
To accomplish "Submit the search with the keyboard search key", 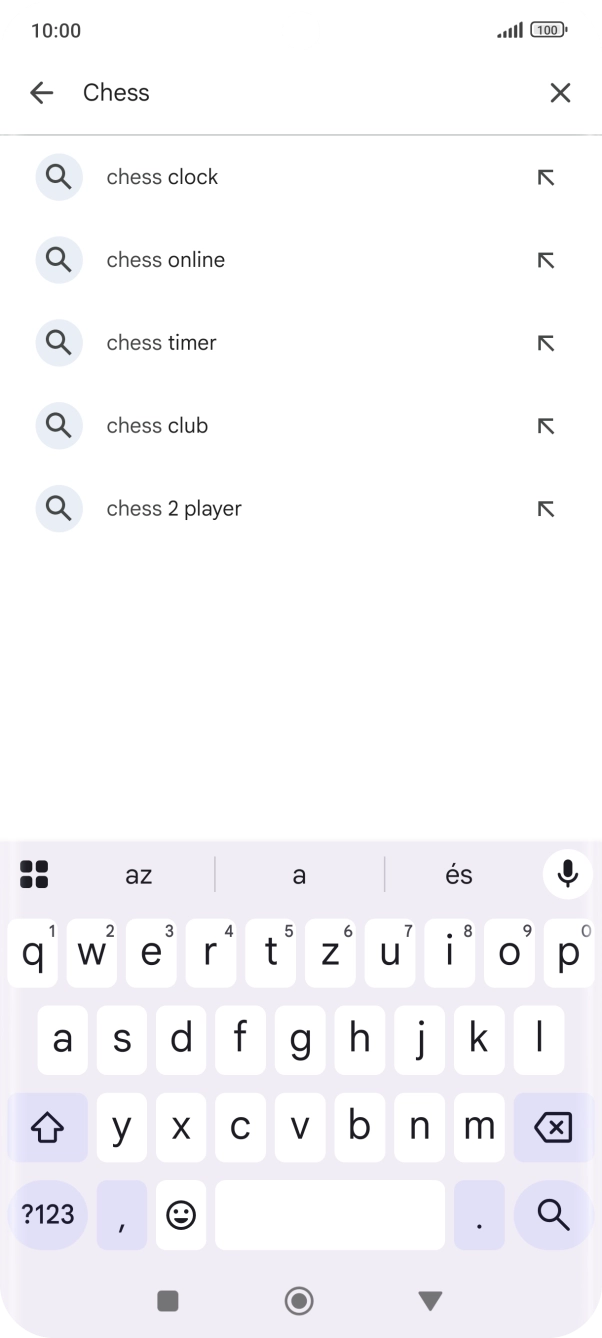I will [x=552, y=1214].
